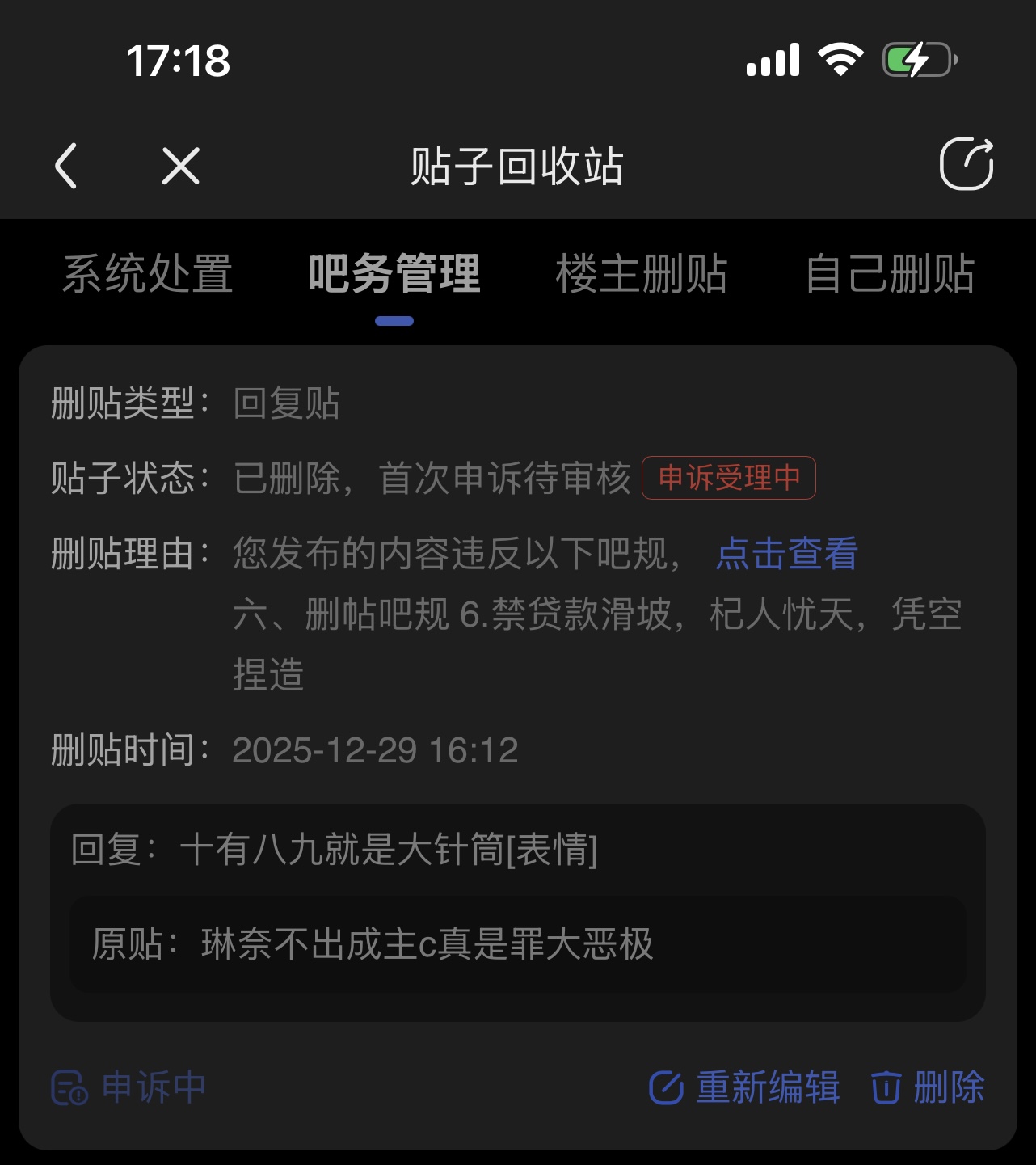The image size is (1036, 1165).
Task: Switch to the 自己删贴 tab
Action: click(890, 274)
